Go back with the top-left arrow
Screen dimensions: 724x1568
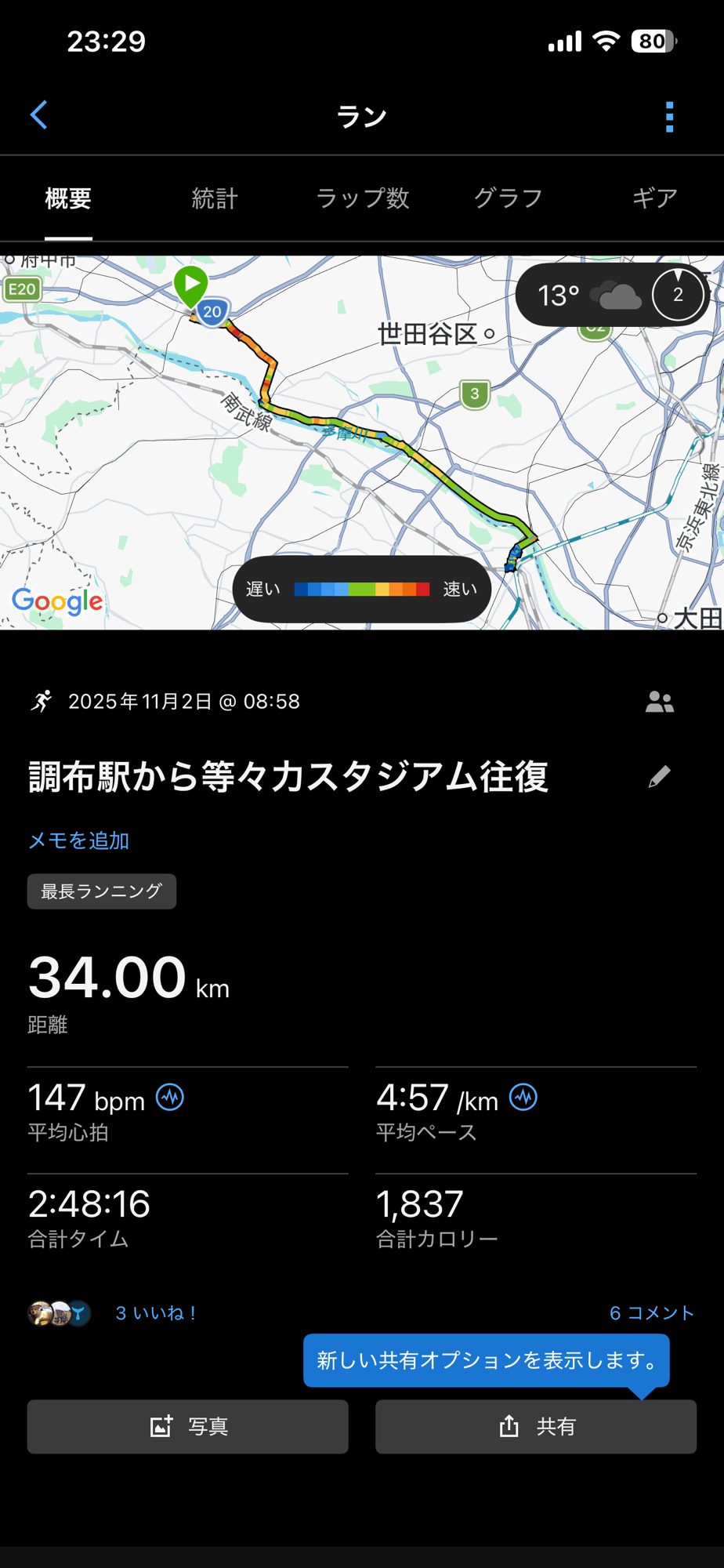pyautogui.click(x=39, y=115)
